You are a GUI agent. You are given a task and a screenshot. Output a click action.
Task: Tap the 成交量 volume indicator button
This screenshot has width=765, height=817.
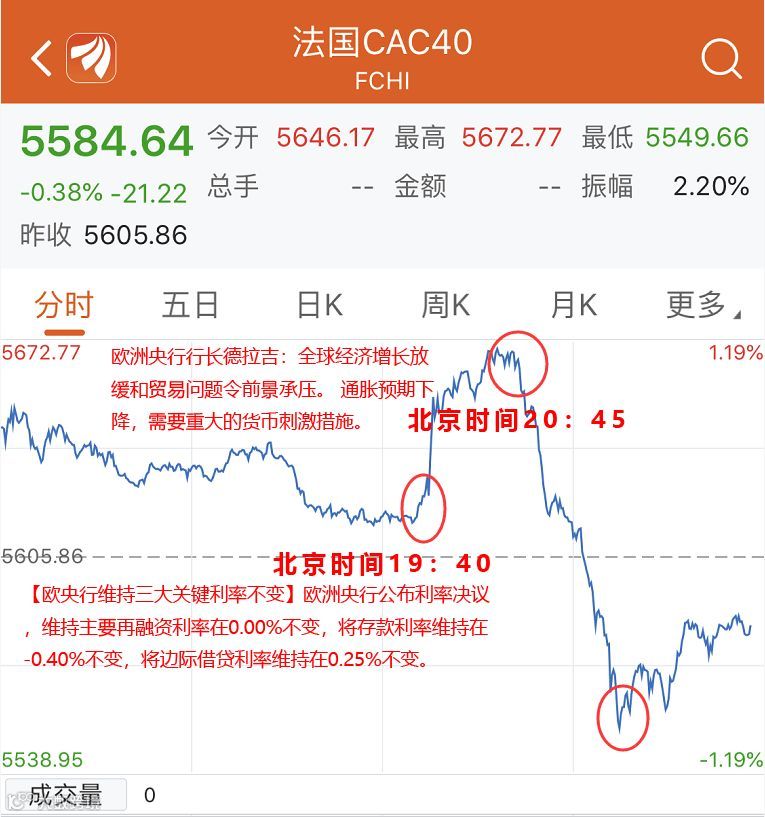click(x=65, y=795)
